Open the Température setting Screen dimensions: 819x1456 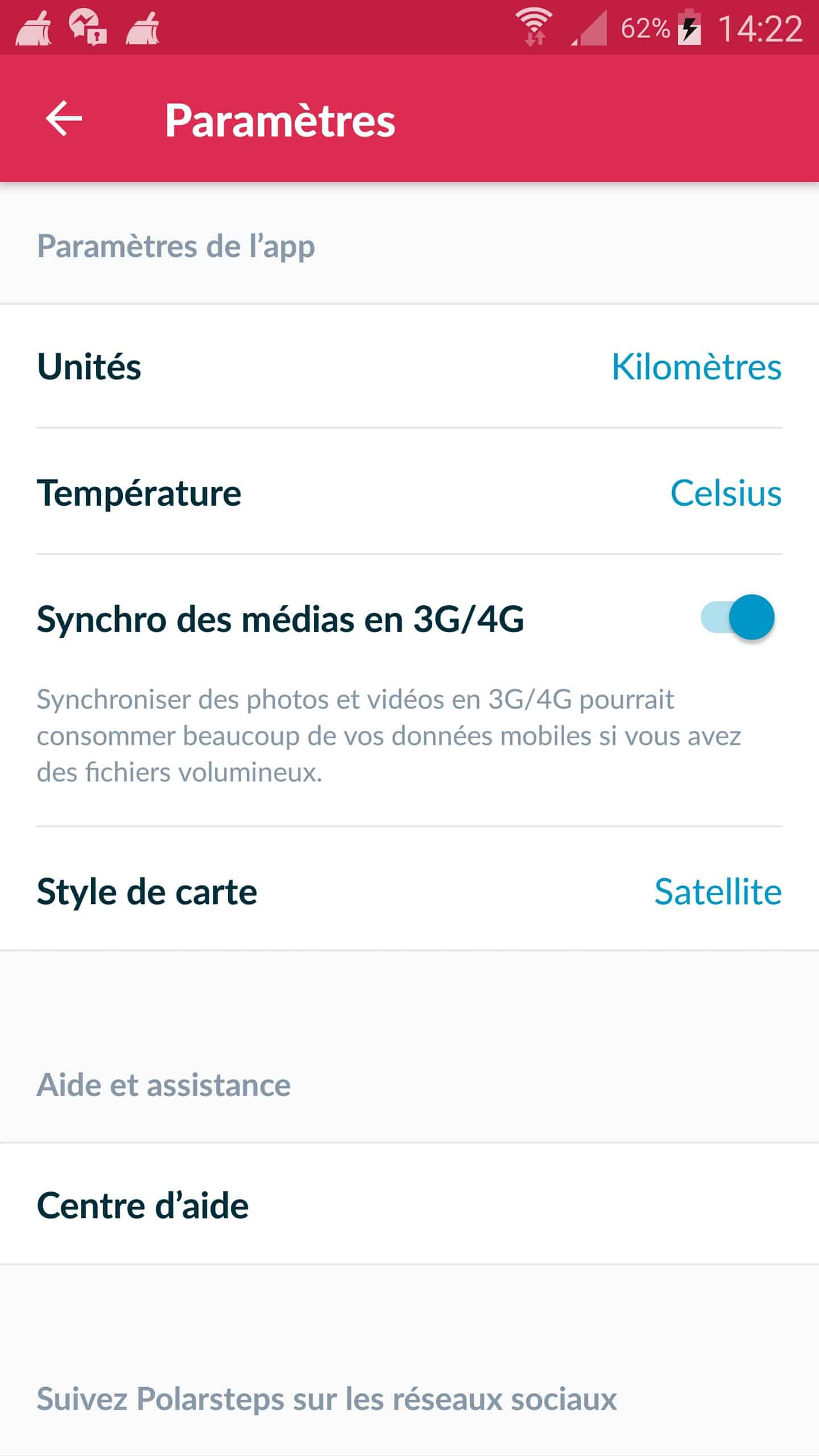409,493
